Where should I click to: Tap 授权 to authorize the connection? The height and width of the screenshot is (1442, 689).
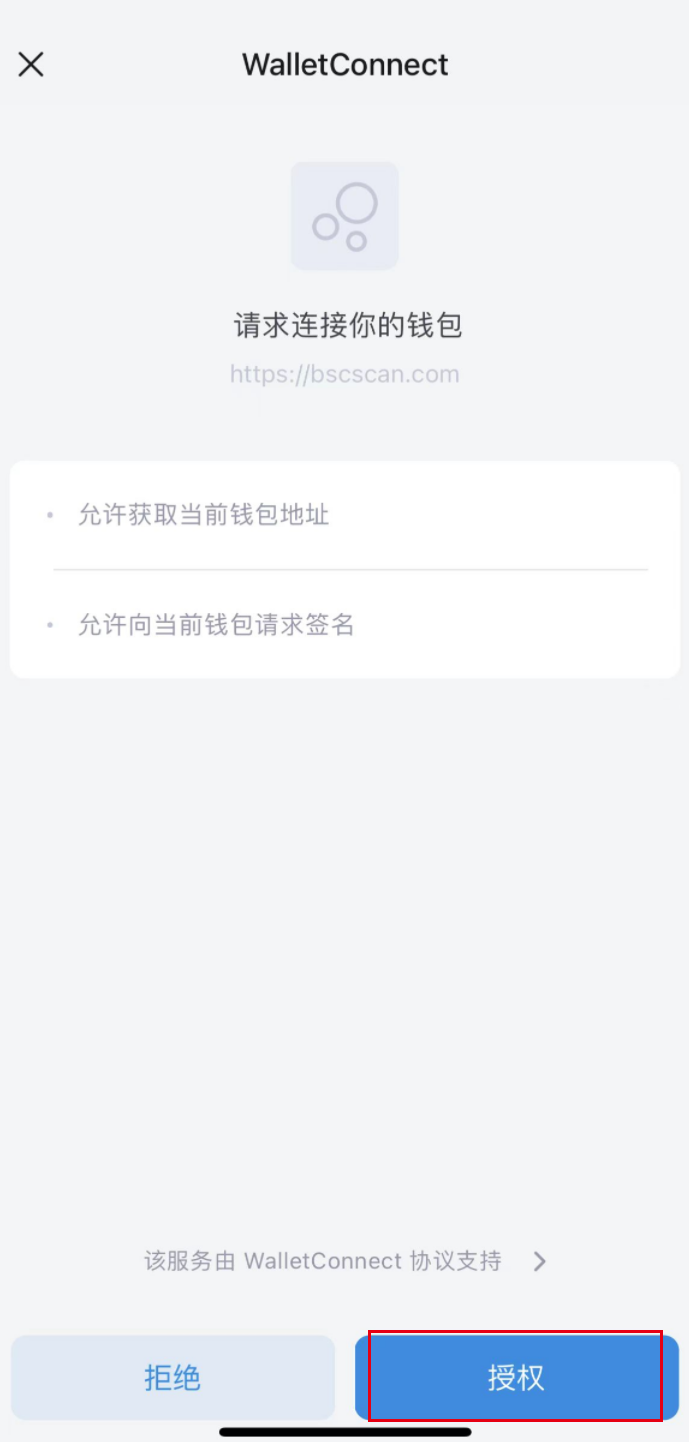coord(516,1377)
